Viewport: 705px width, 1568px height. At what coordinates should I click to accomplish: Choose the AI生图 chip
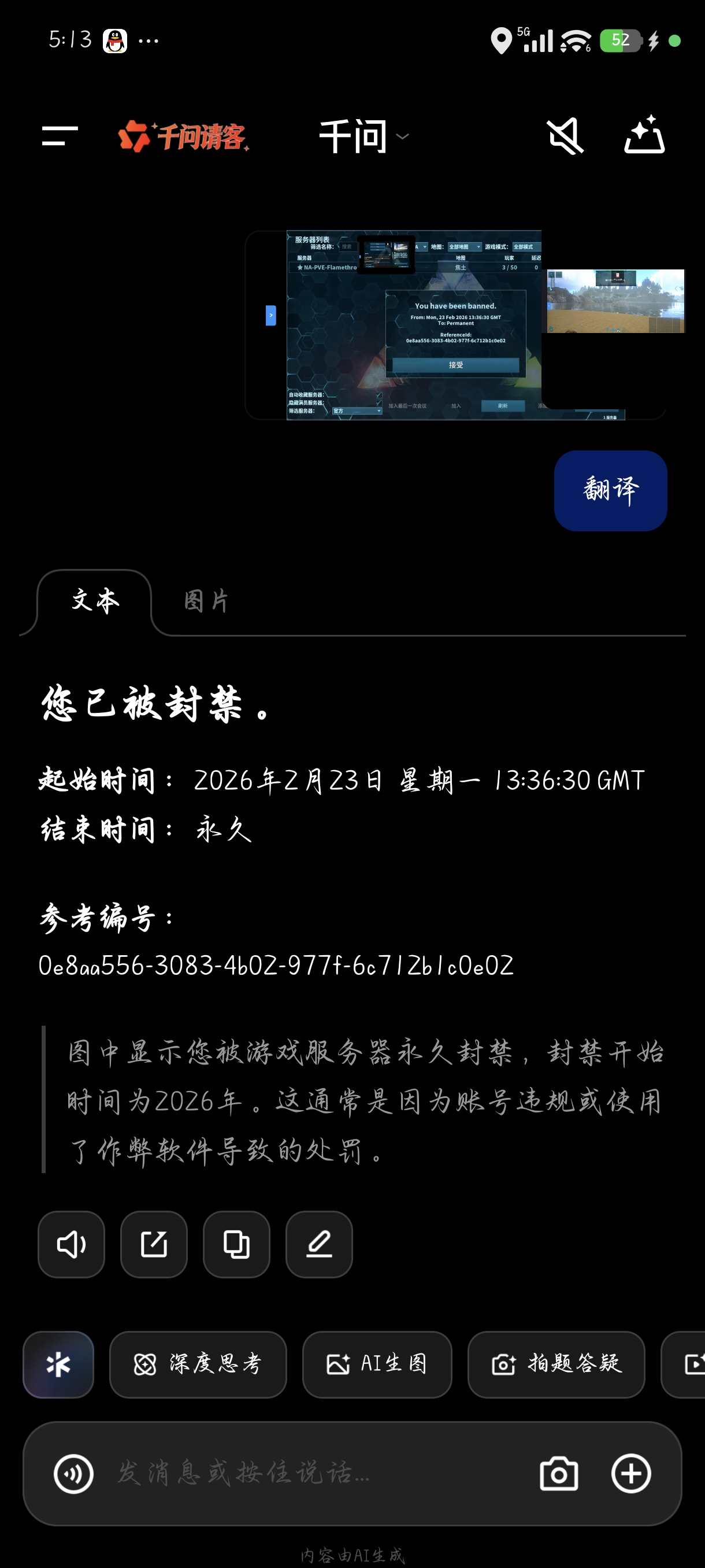[x=377, y=1364]
